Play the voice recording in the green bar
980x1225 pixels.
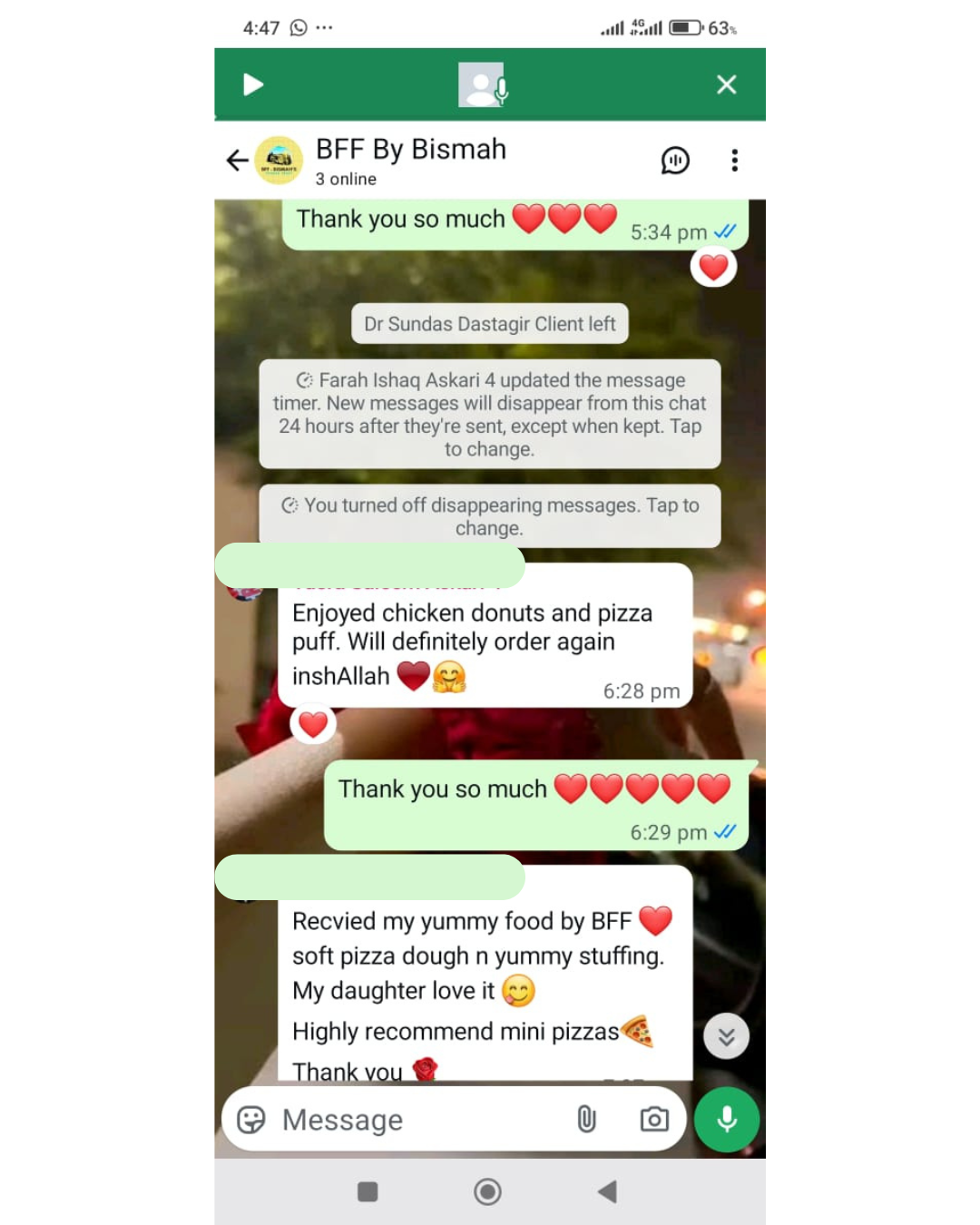coord(253,85)
